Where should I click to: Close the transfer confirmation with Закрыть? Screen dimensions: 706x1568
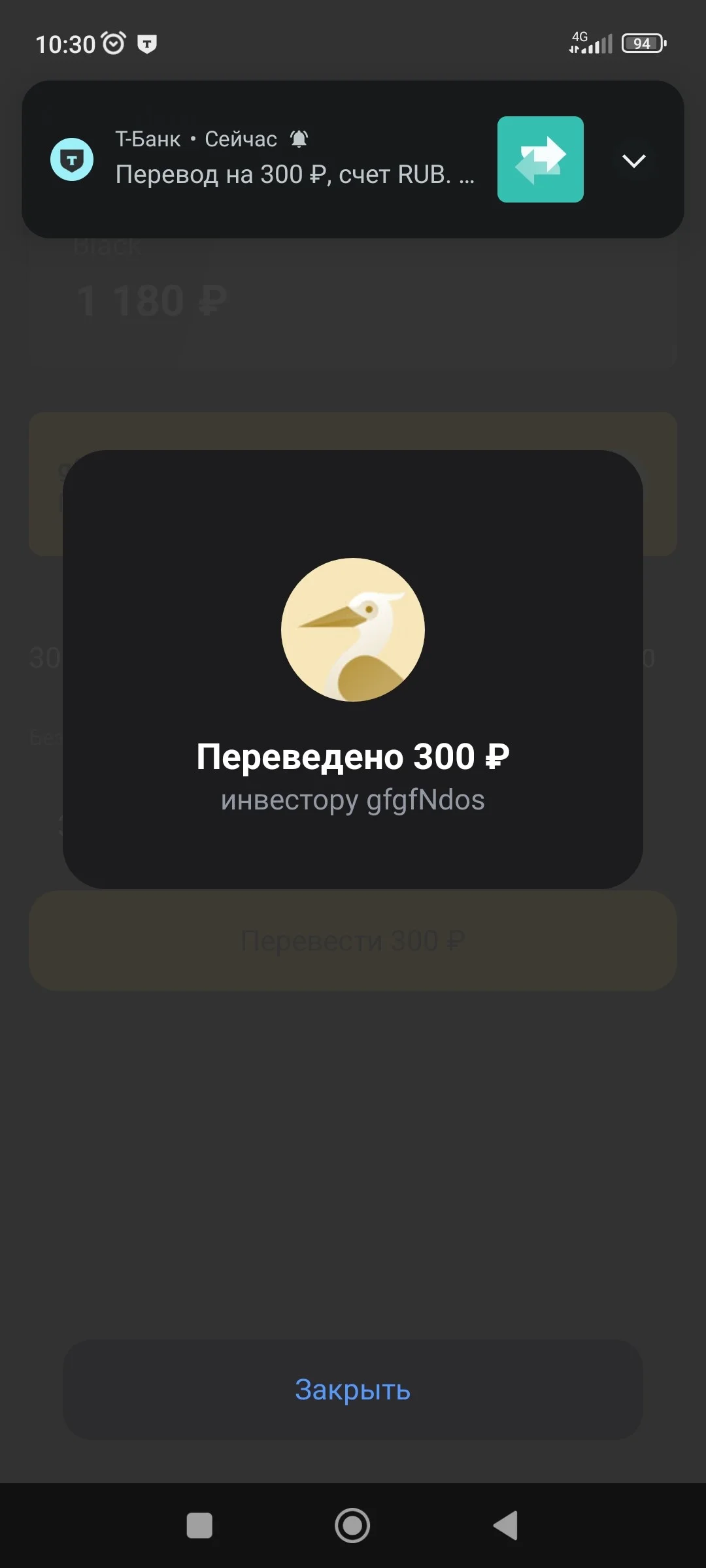[x=352, y=1390]
